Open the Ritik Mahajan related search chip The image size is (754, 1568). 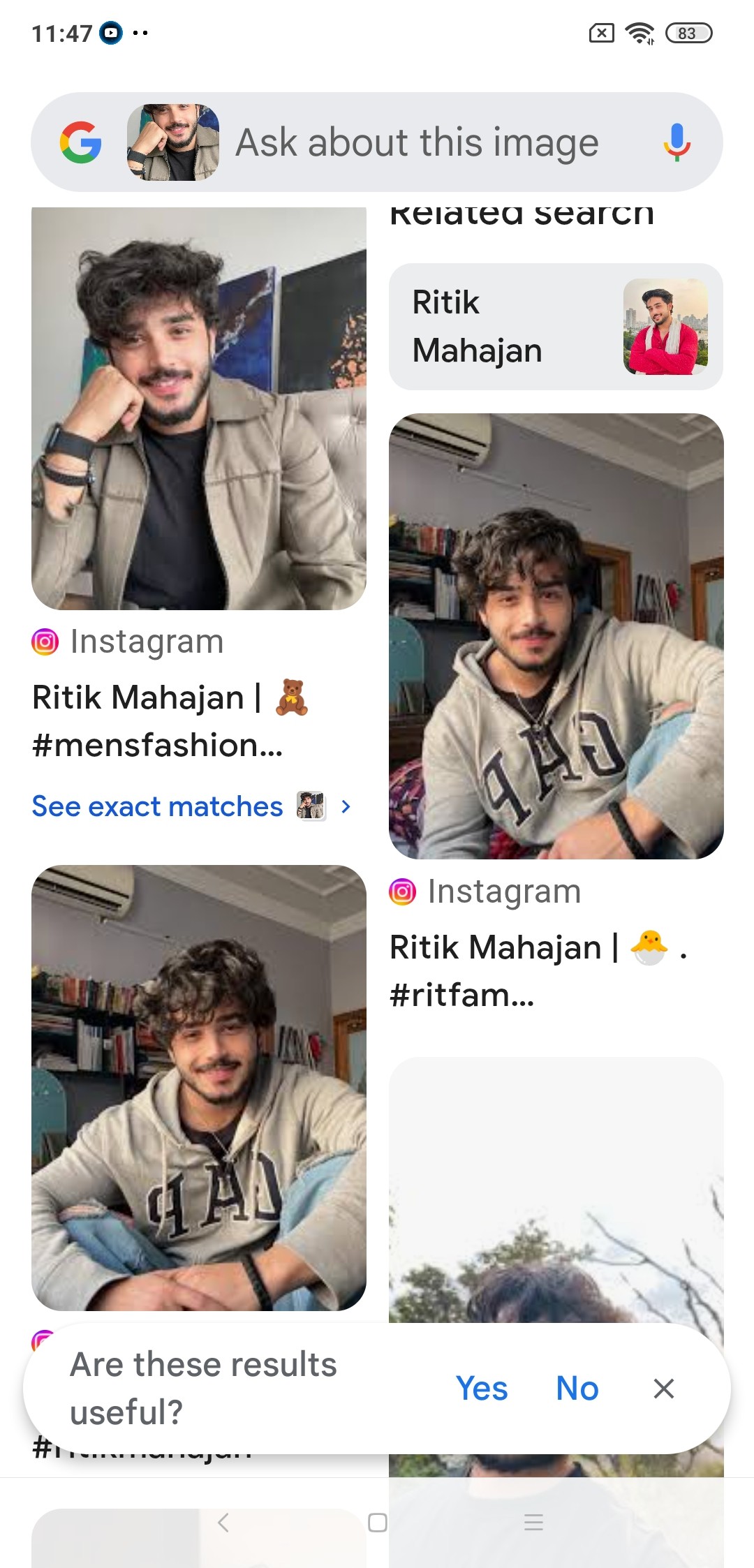(x=555, y=327)
